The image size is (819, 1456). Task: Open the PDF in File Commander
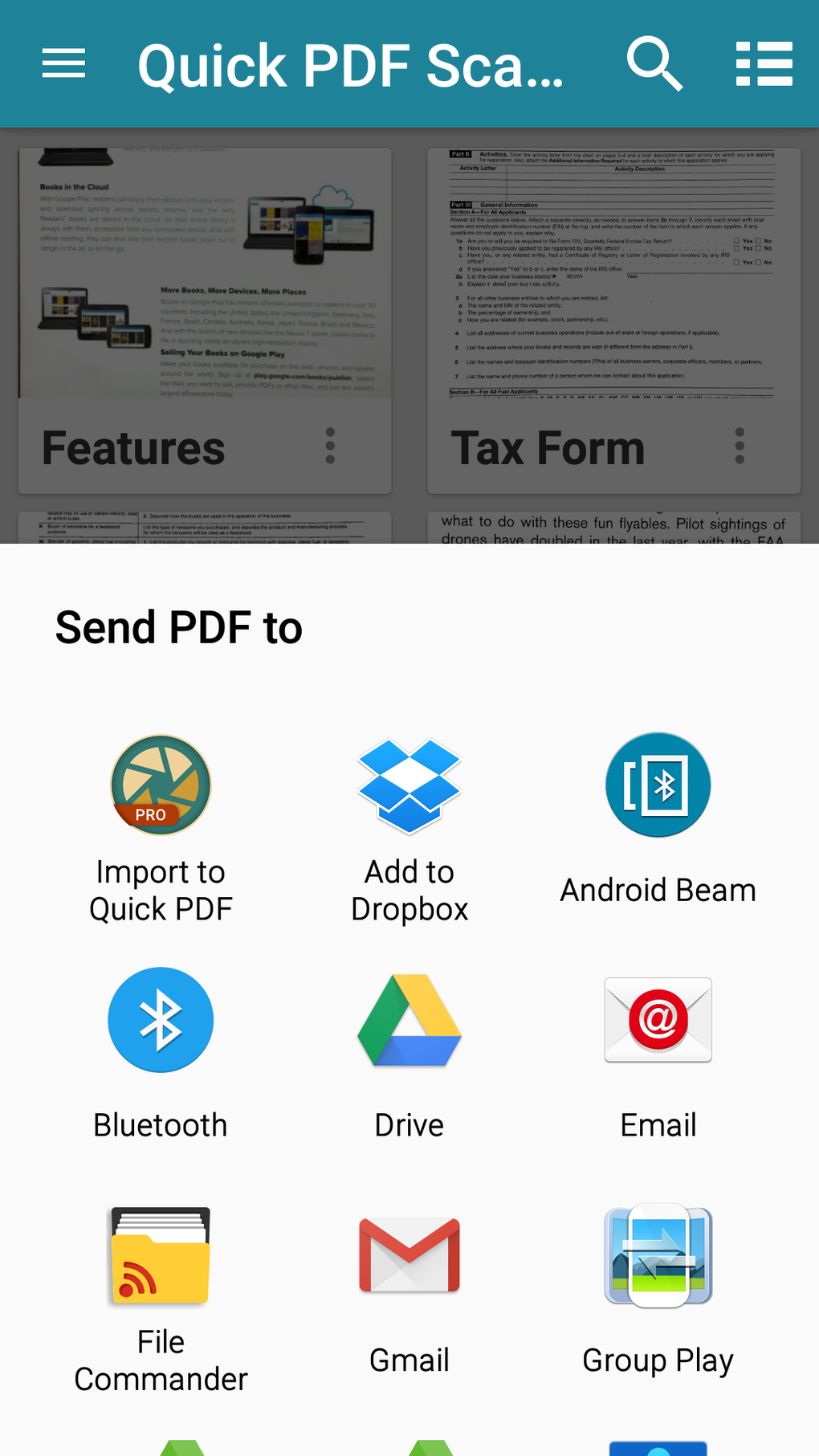pyautogui.click(x=161, y=1256)
